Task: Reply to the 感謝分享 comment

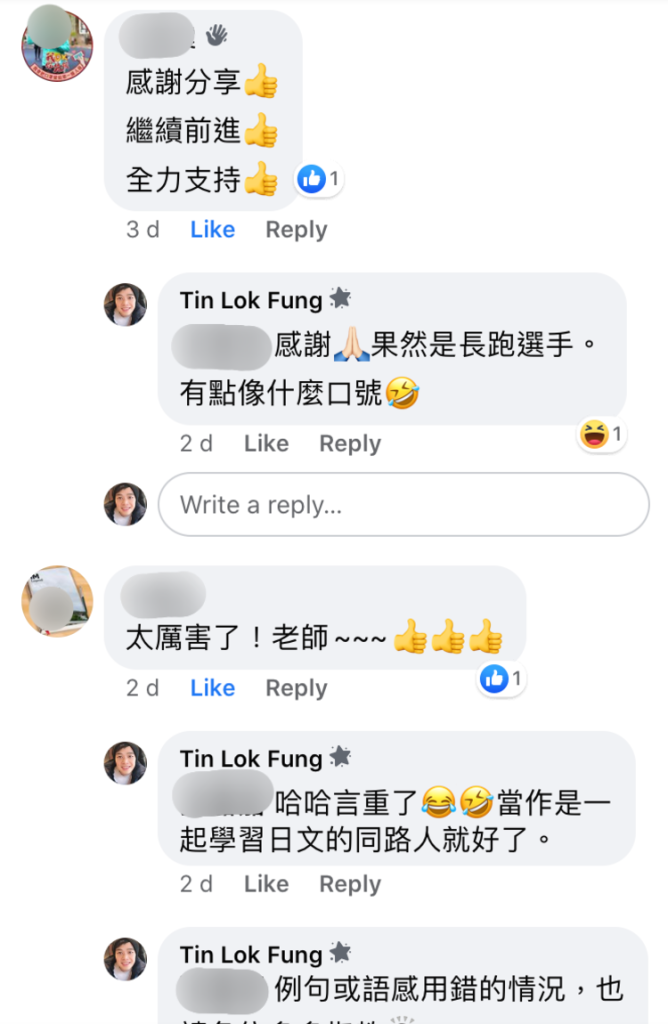Action: click(296, 230)
